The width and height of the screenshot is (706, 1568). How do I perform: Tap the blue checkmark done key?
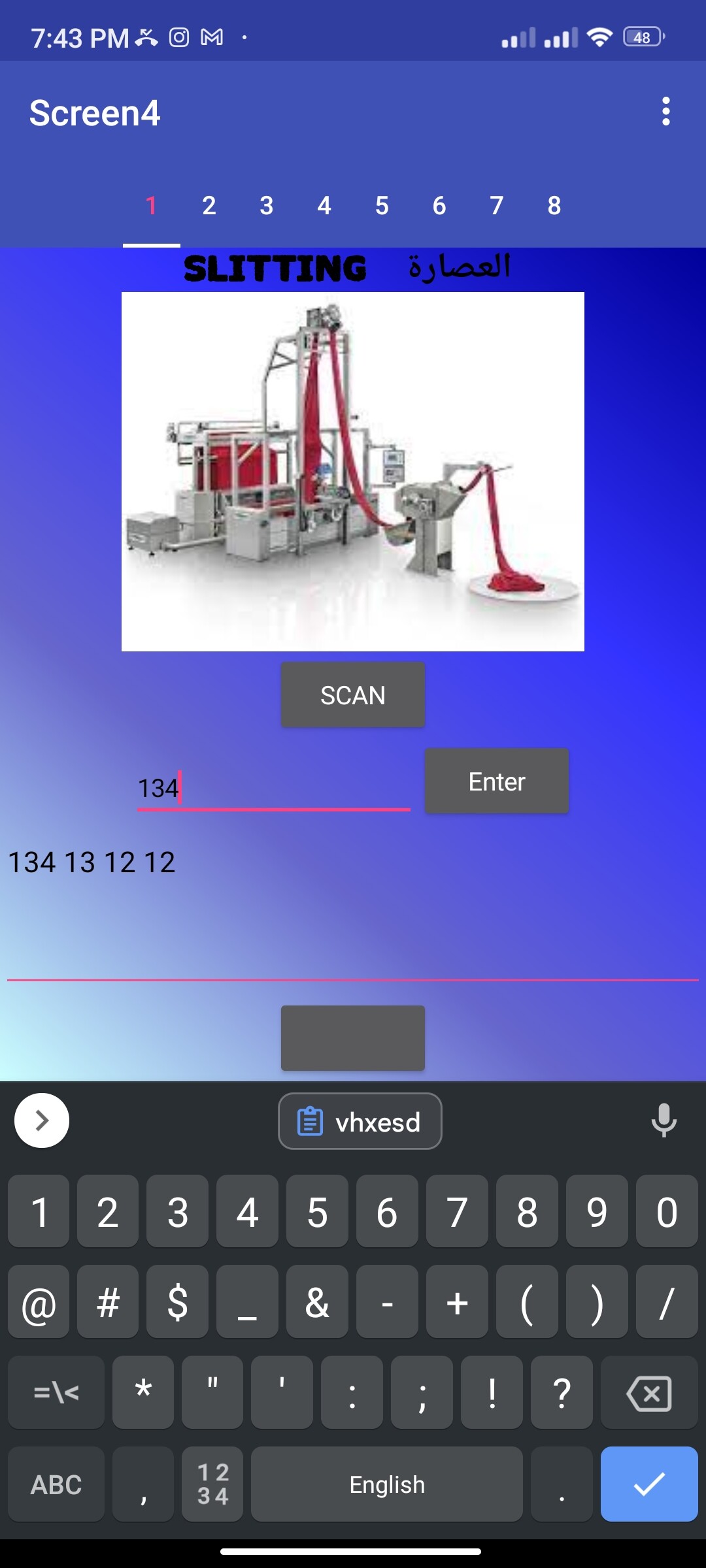tap(648, 1484)
